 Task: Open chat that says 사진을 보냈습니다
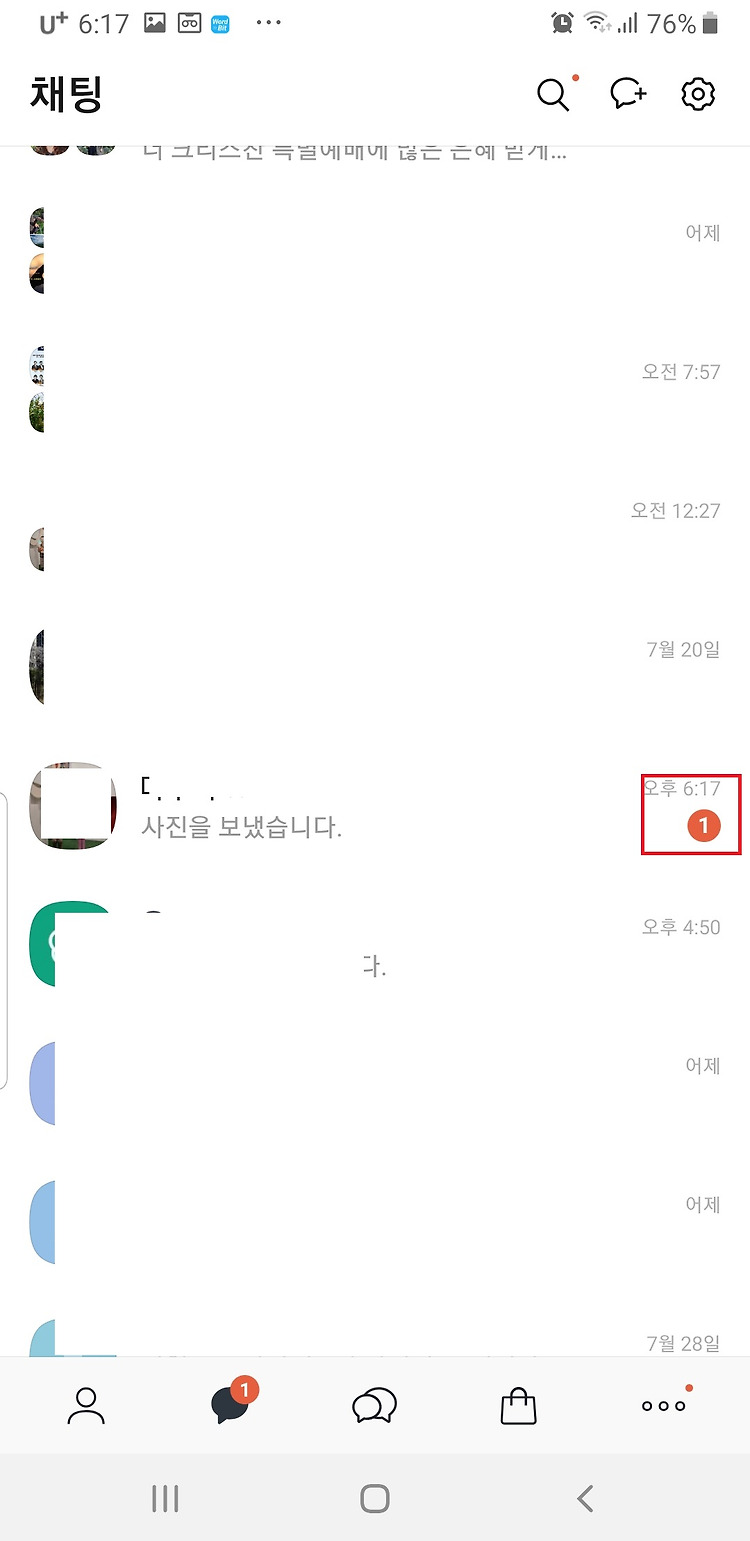point(375,807)
